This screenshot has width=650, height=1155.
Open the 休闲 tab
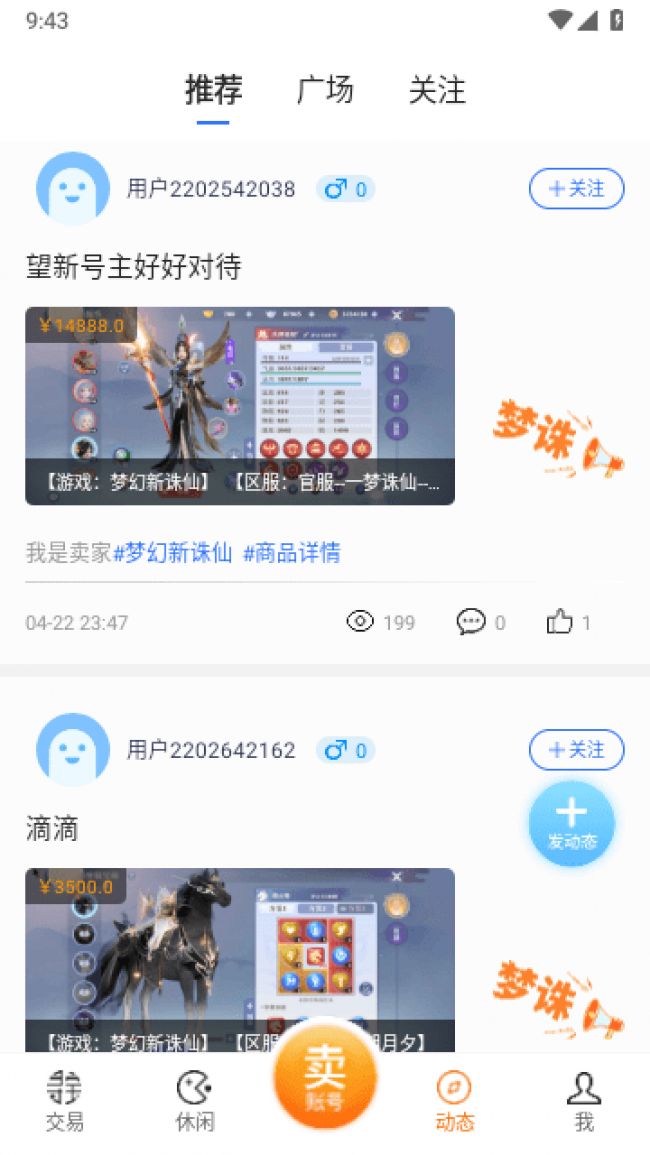(x=195, y=1100)
